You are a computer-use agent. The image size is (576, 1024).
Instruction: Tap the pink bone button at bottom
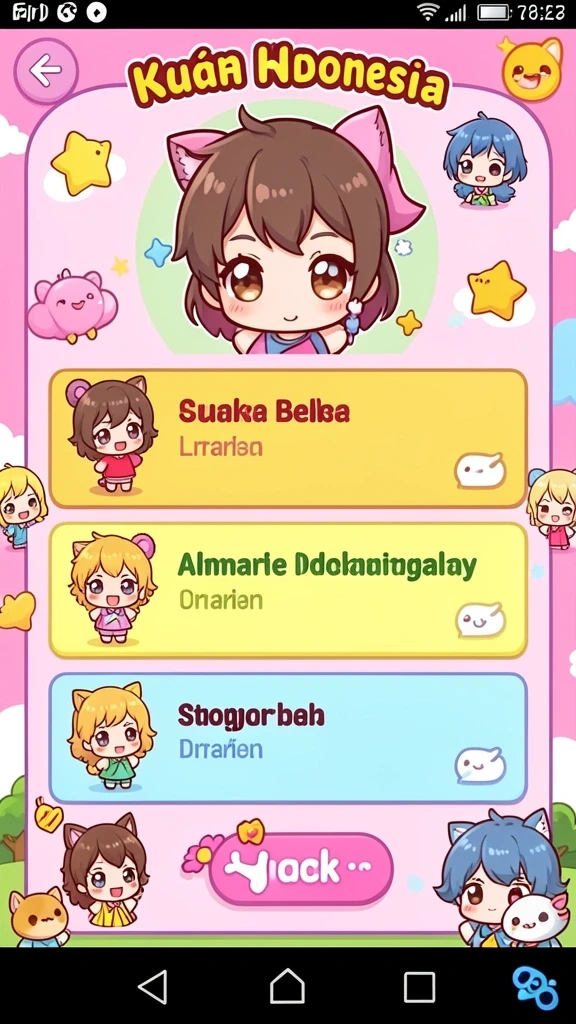pyautogui.click(x=301, y=869)
